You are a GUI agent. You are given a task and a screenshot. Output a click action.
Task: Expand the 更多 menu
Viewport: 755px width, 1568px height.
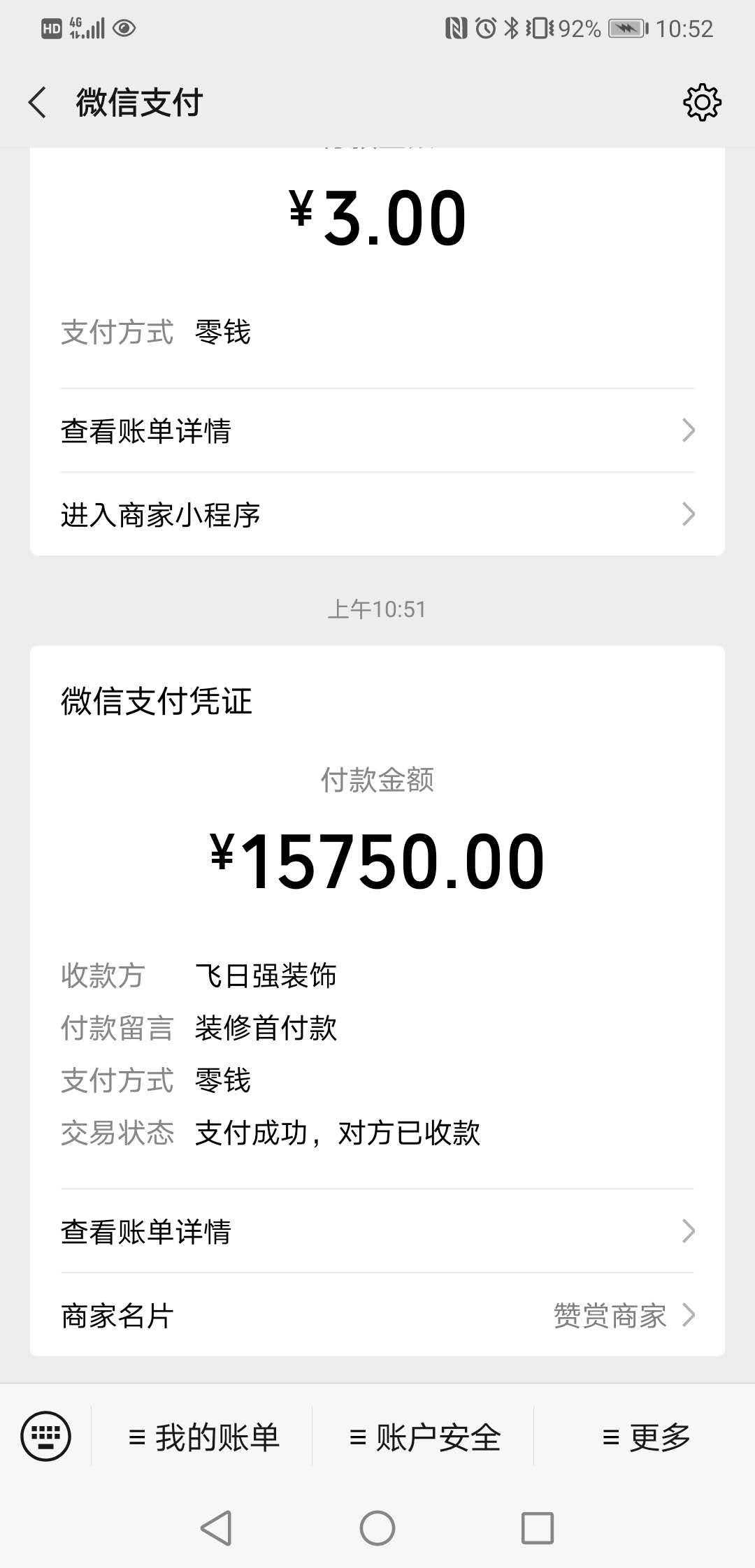(645, 1437)
